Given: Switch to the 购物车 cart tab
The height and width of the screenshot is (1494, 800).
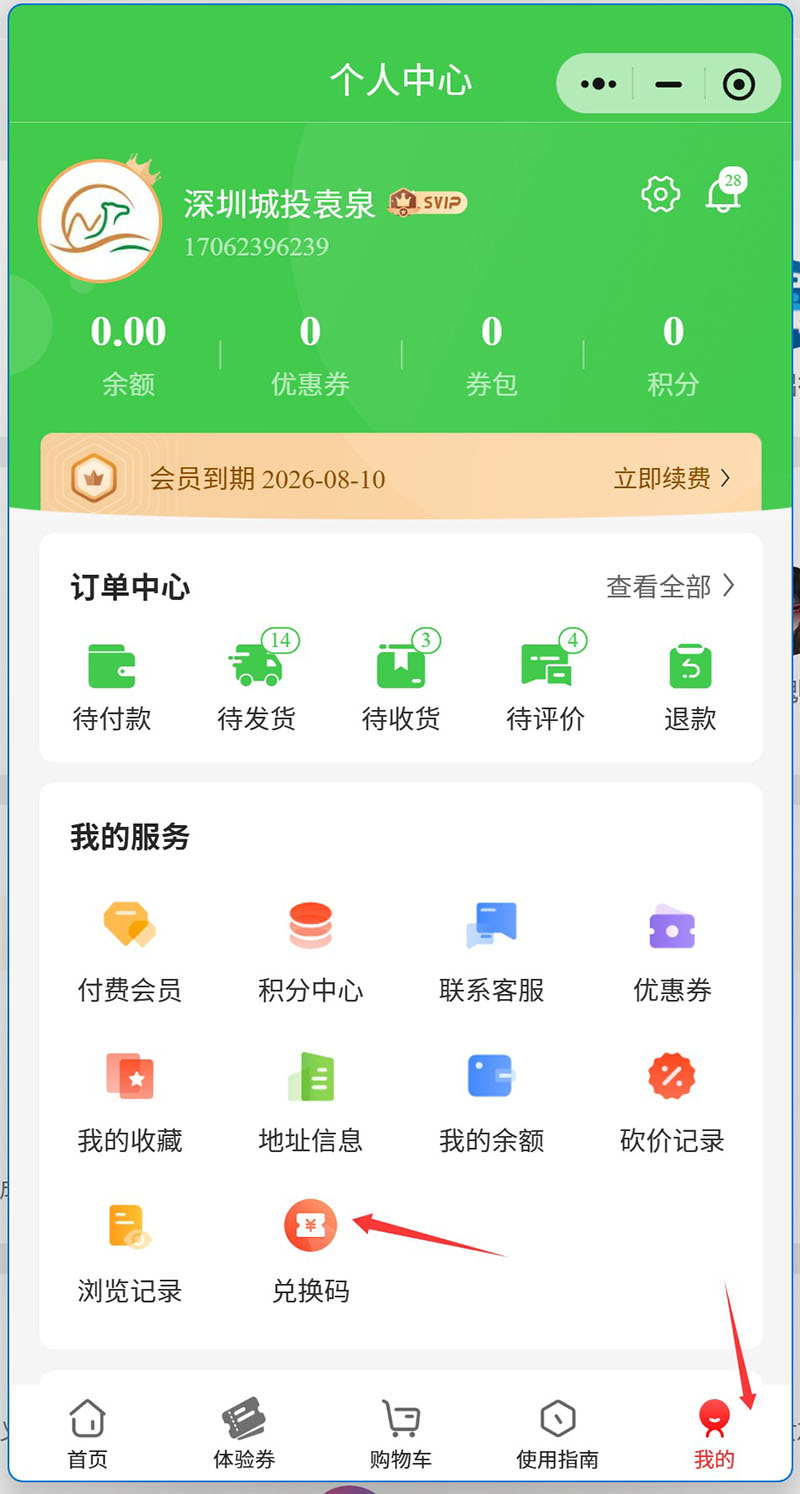Looking at the screenshot, I should (x=401, y=1434).
